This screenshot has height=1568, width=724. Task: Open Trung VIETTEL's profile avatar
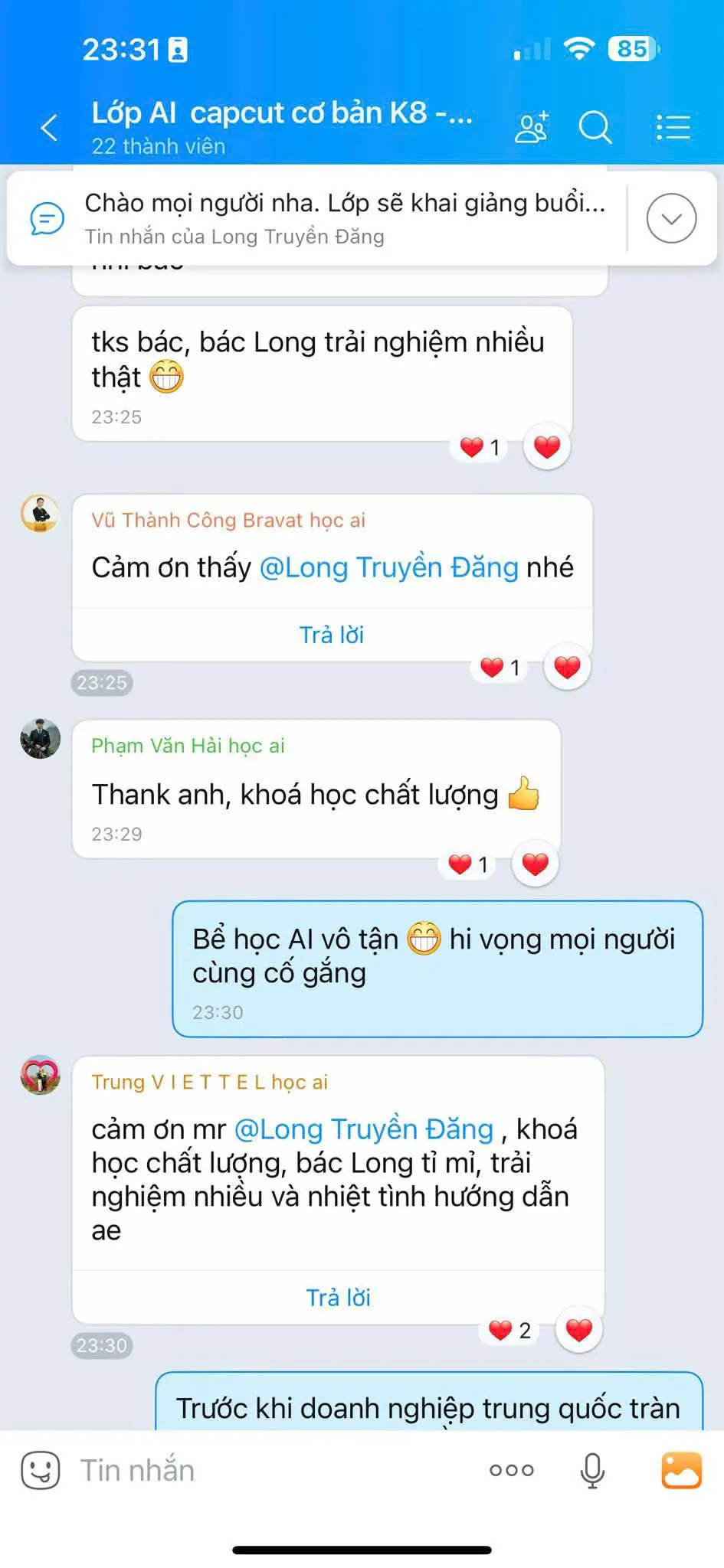coord(40,1076)
